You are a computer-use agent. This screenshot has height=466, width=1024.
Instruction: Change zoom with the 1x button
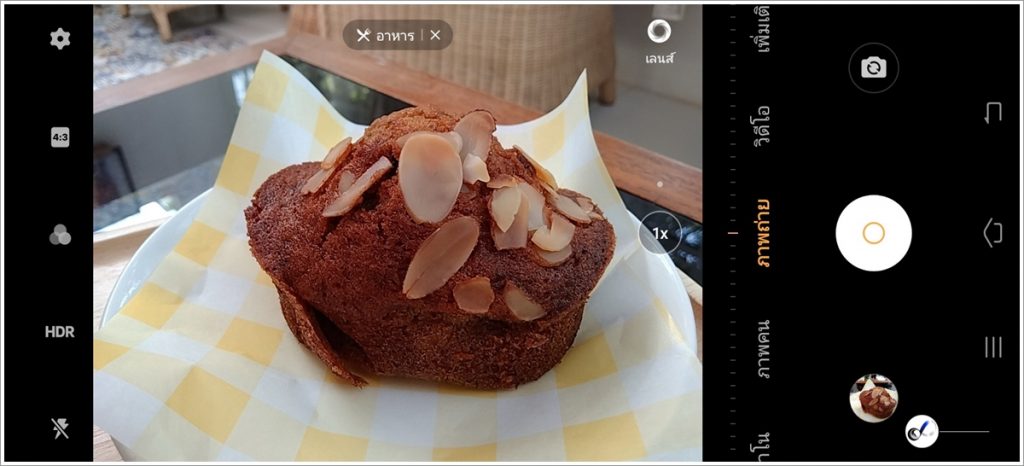tap(660, 233)
